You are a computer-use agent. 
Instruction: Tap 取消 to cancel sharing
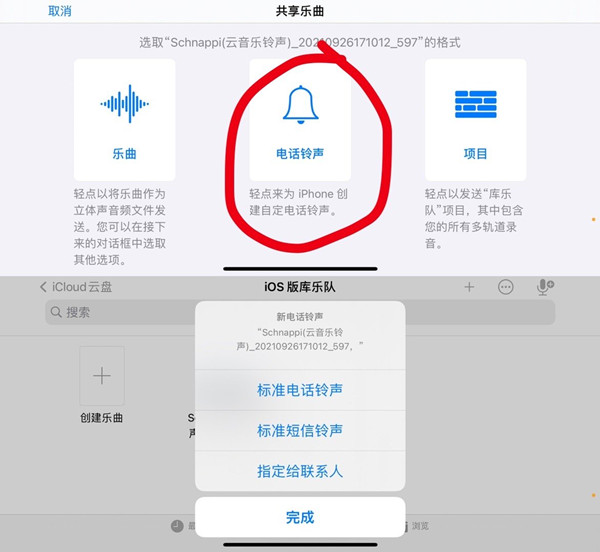click(x=60, y=11)
